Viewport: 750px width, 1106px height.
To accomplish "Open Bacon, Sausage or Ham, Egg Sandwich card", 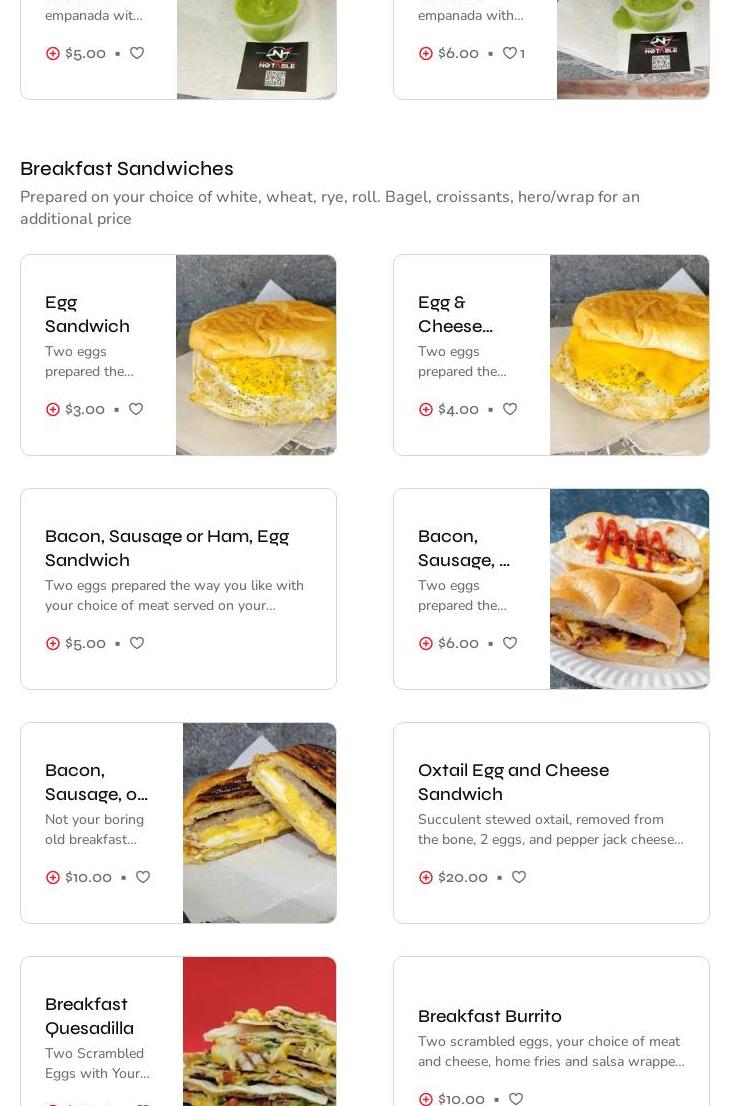I will 167,548.
